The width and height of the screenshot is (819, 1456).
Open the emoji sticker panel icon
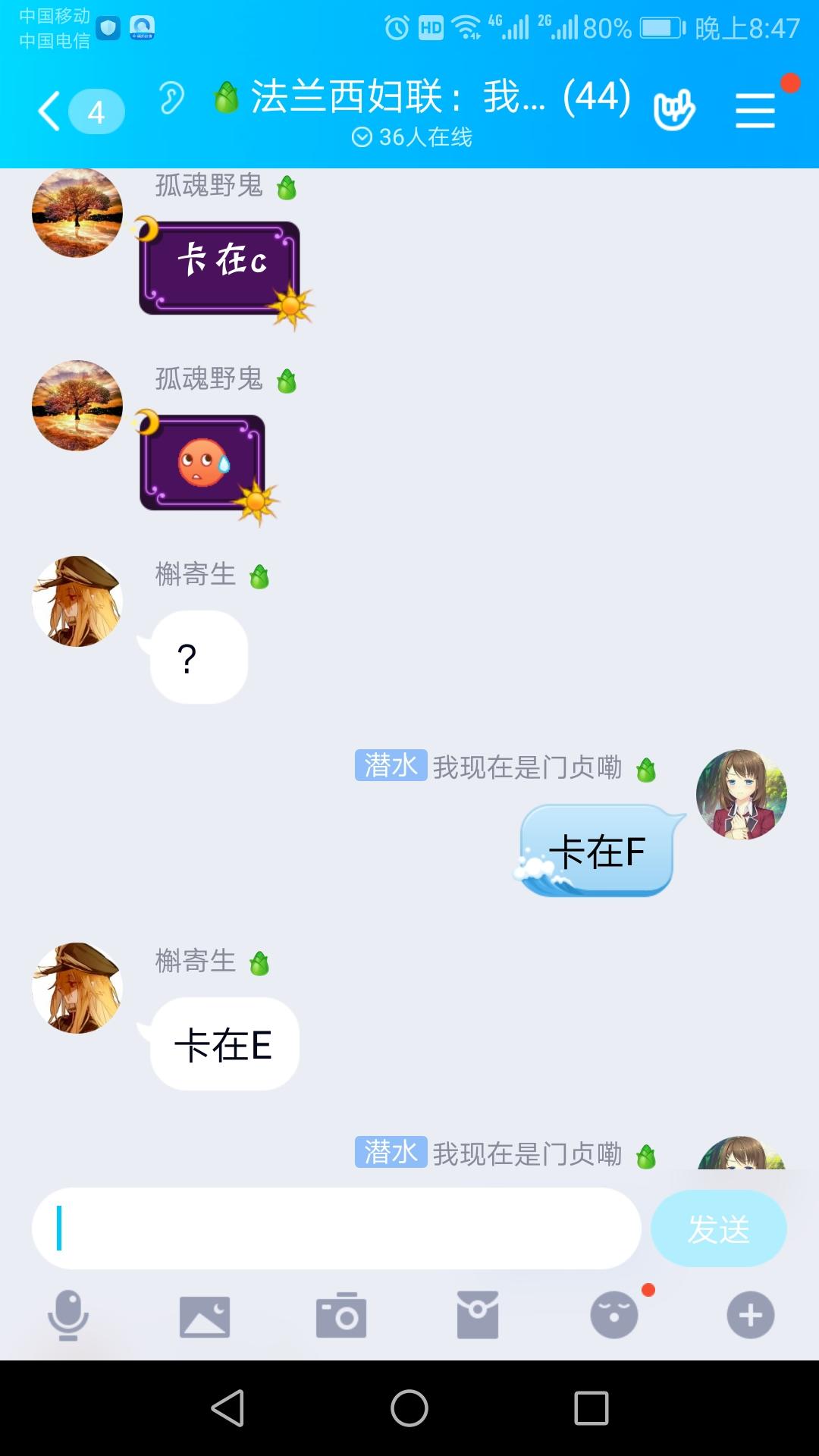614,1316
